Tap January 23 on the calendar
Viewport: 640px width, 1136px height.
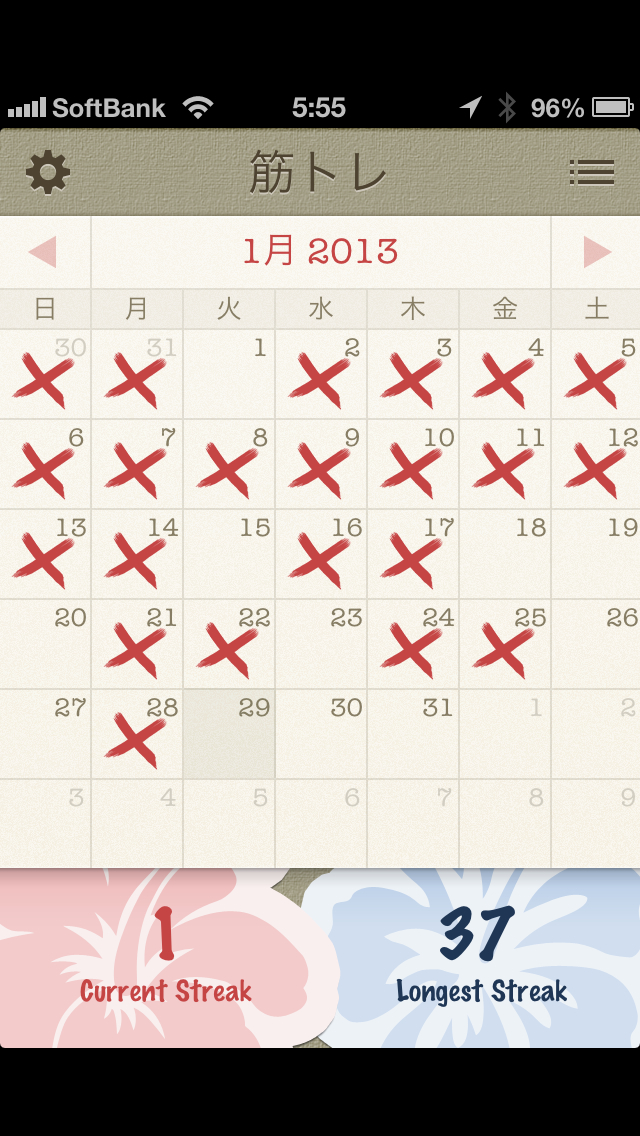[x=321, y=644]
